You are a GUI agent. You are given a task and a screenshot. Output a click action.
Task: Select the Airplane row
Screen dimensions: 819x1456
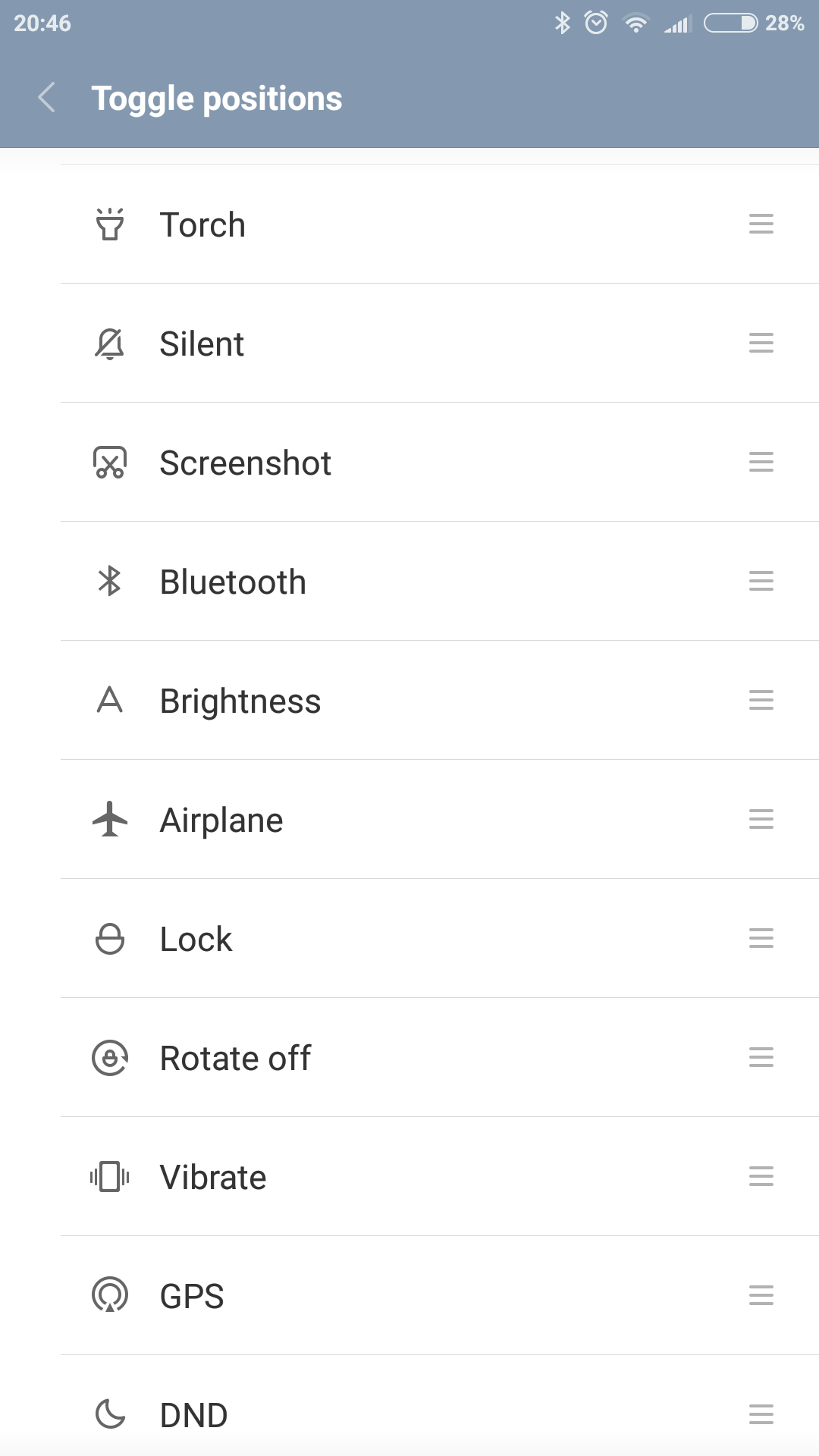click(x=440, y=820)
